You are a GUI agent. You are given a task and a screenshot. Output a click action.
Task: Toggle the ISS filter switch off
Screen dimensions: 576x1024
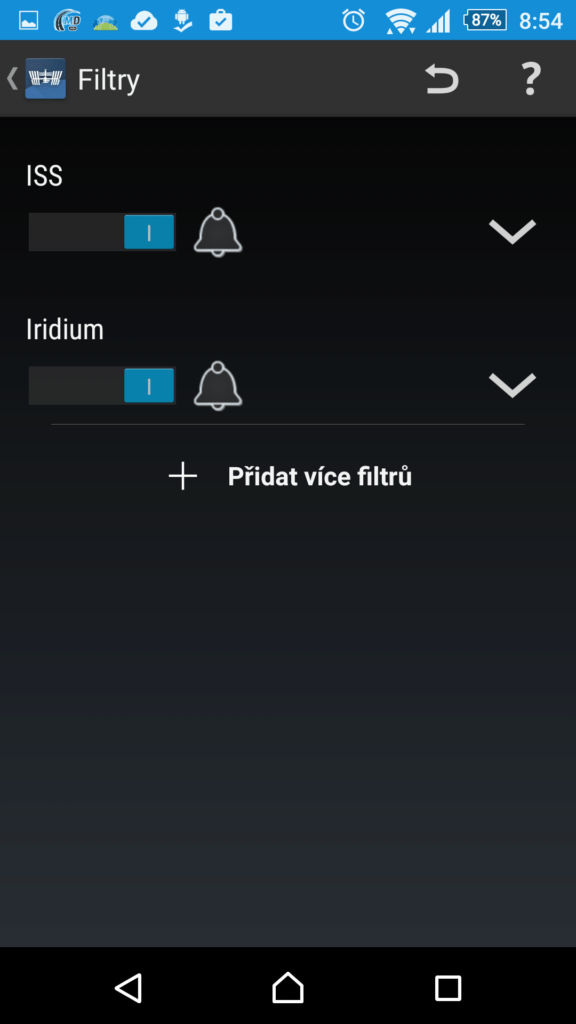102,232
